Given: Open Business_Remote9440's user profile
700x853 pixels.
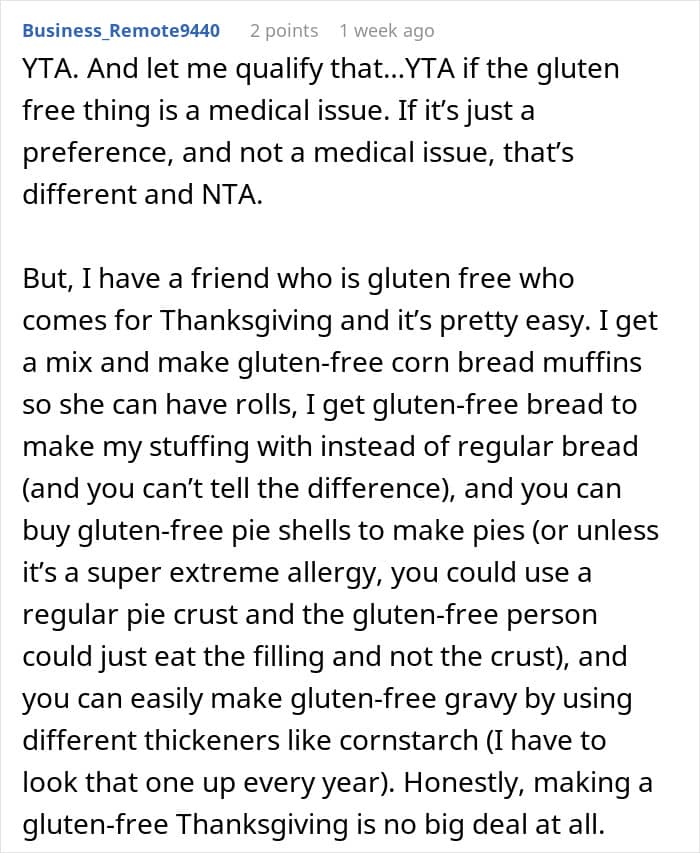Looking at the screenshot, I should tap(122, 31).
